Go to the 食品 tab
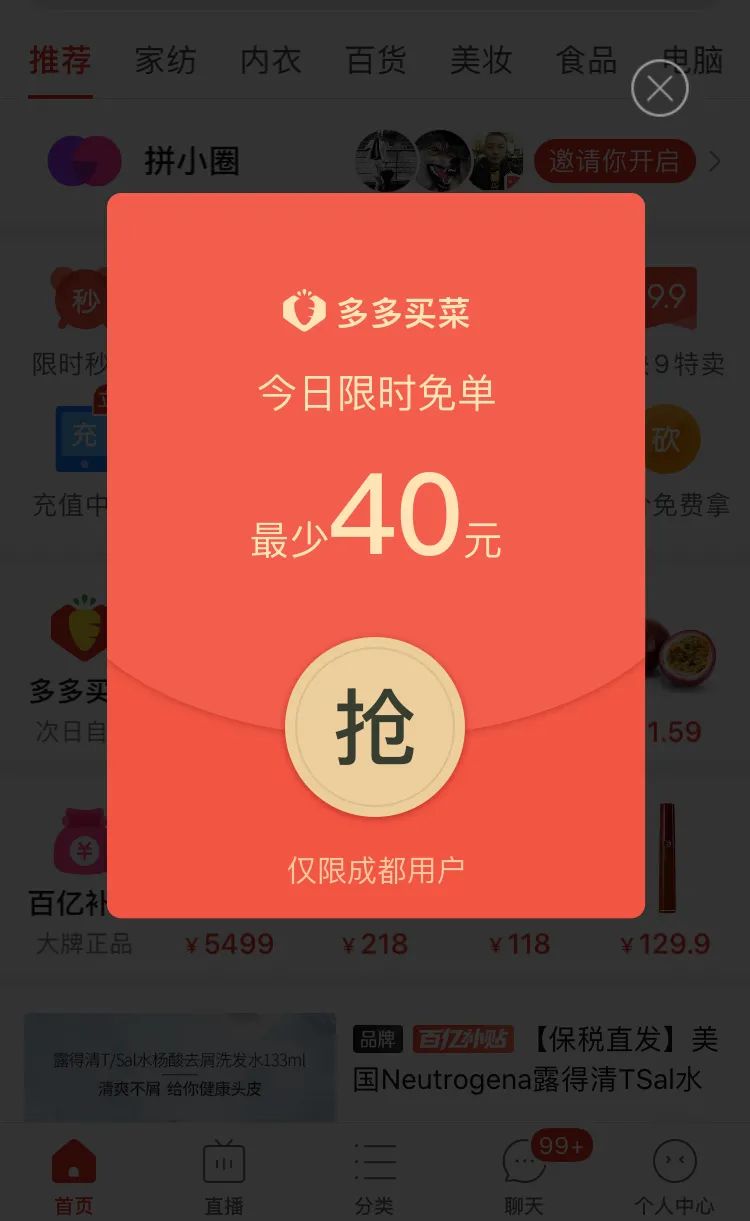The width and height of the screenshot is (750, 1221). (x=586, y=60)
